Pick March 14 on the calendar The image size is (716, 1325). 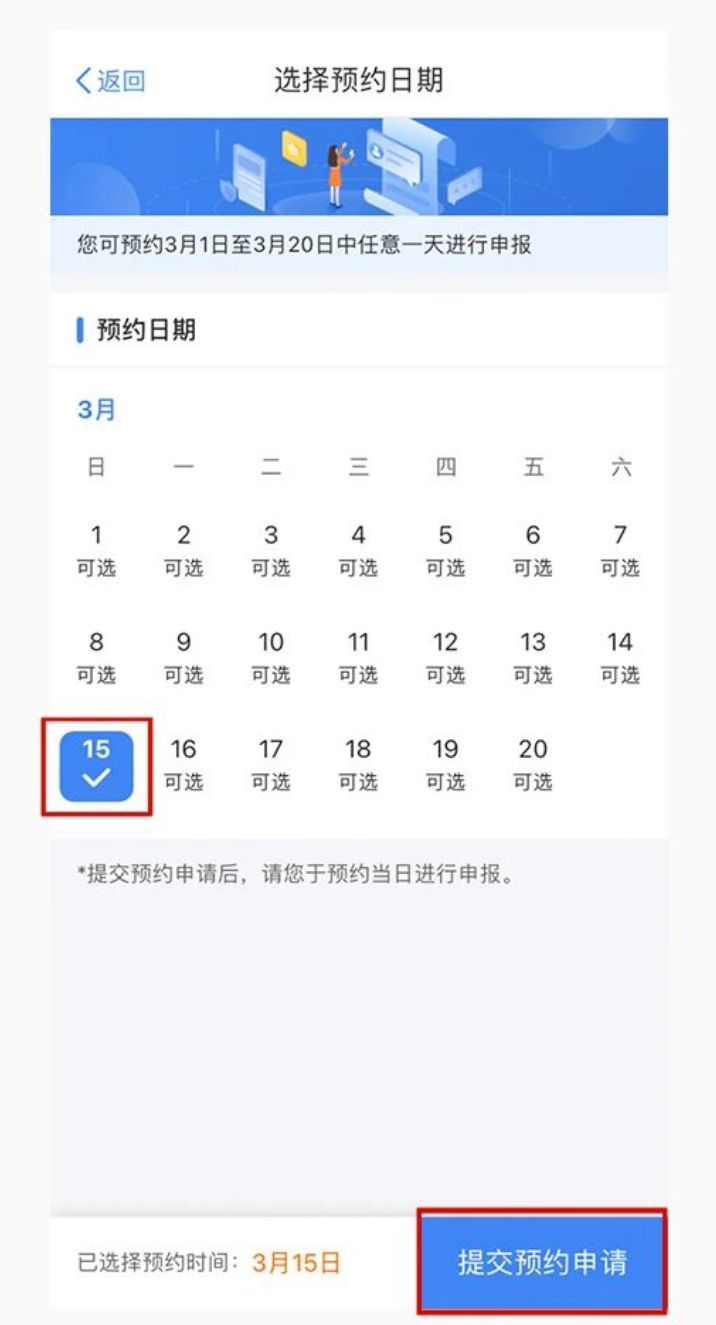point(620,657)
